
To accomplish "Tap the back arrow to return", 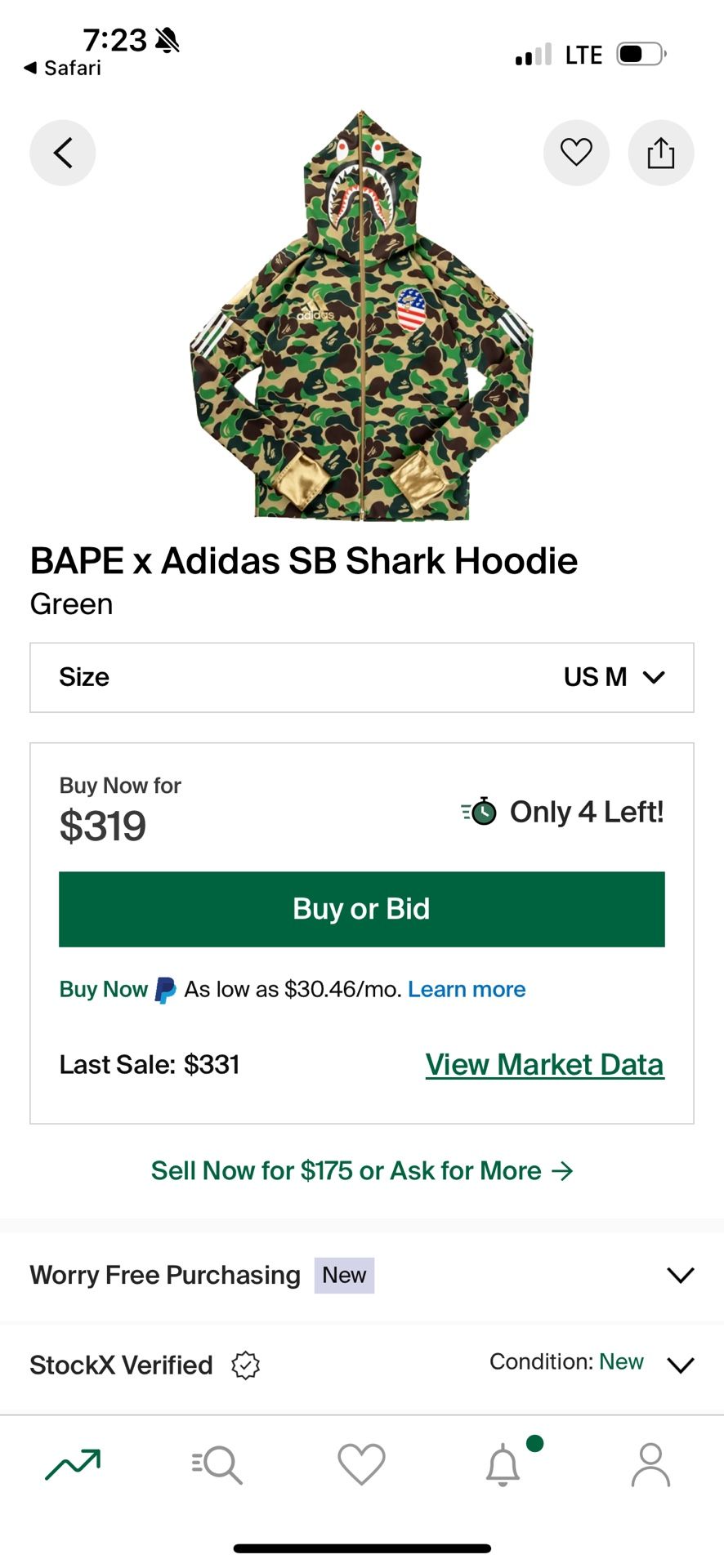I will (x=63, y=153).
